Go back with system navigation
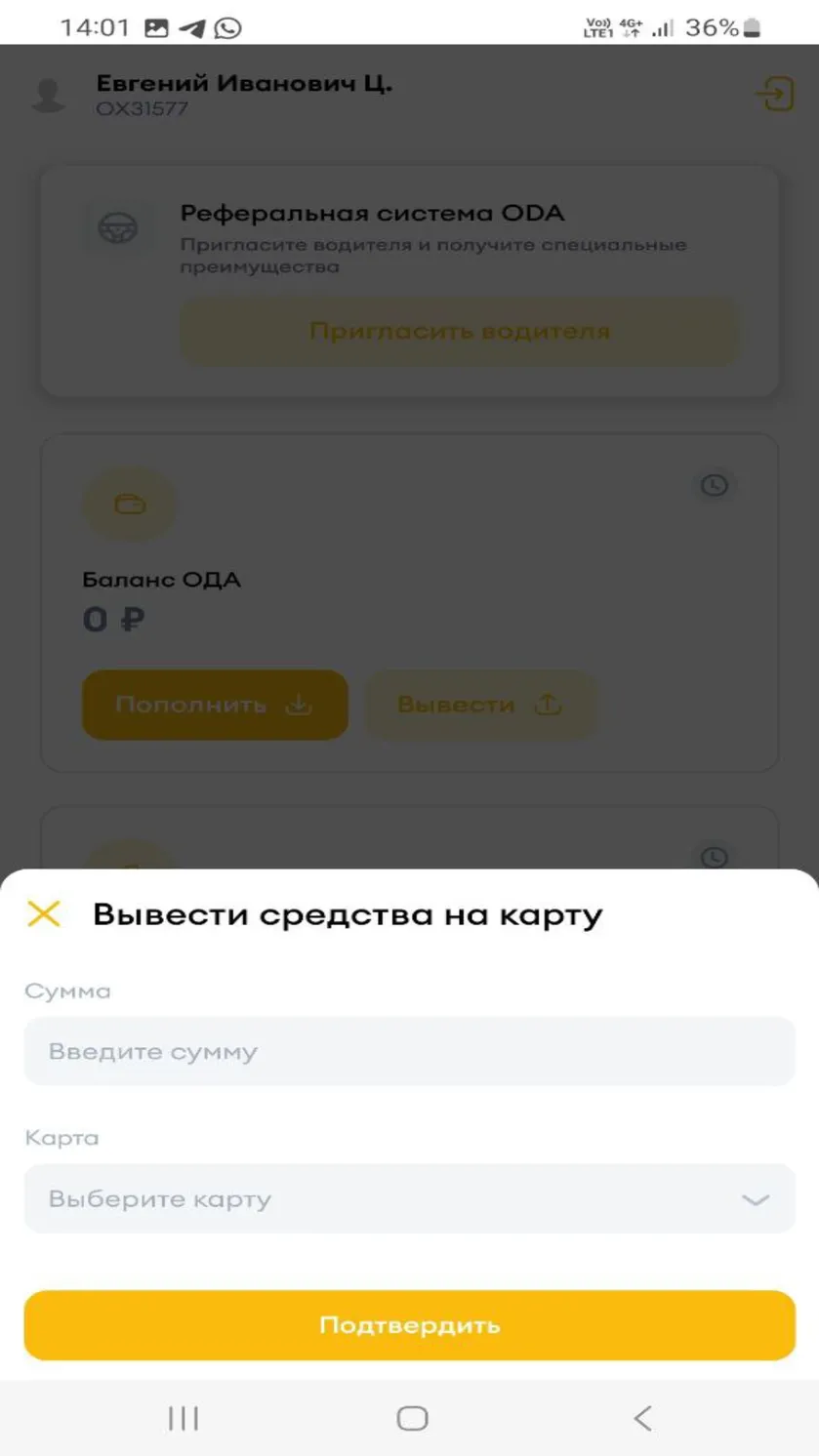 click(x=641, y=1418)
